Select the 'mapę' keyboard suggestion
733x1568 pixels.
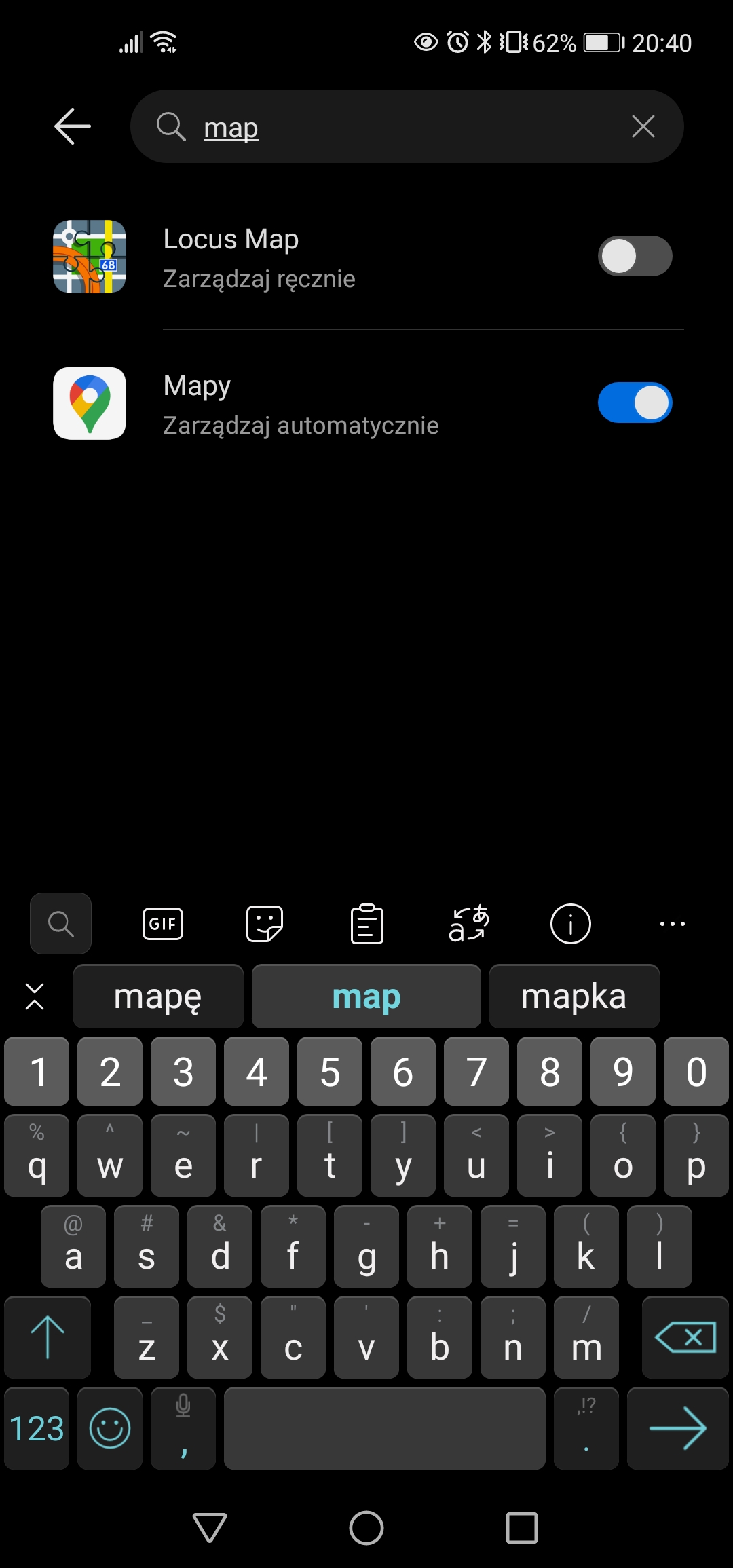[158, 996]
